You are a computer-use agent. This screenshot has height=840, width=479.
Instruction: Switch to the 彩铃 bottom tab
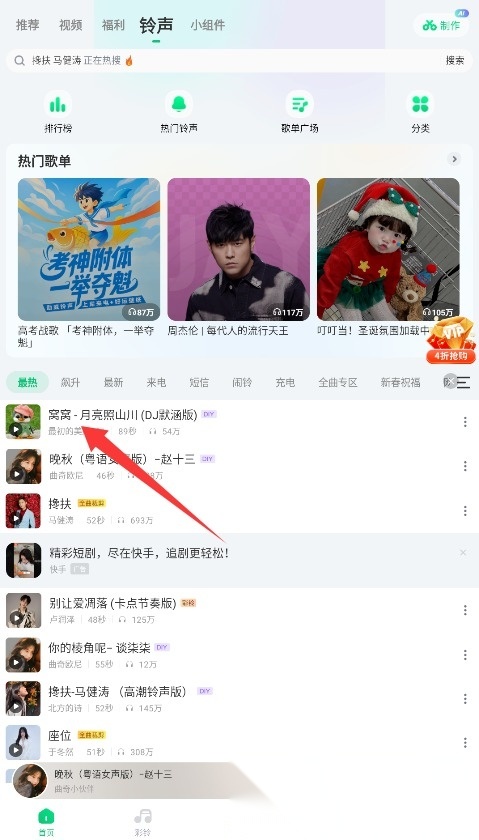click(x=143, y=822)
